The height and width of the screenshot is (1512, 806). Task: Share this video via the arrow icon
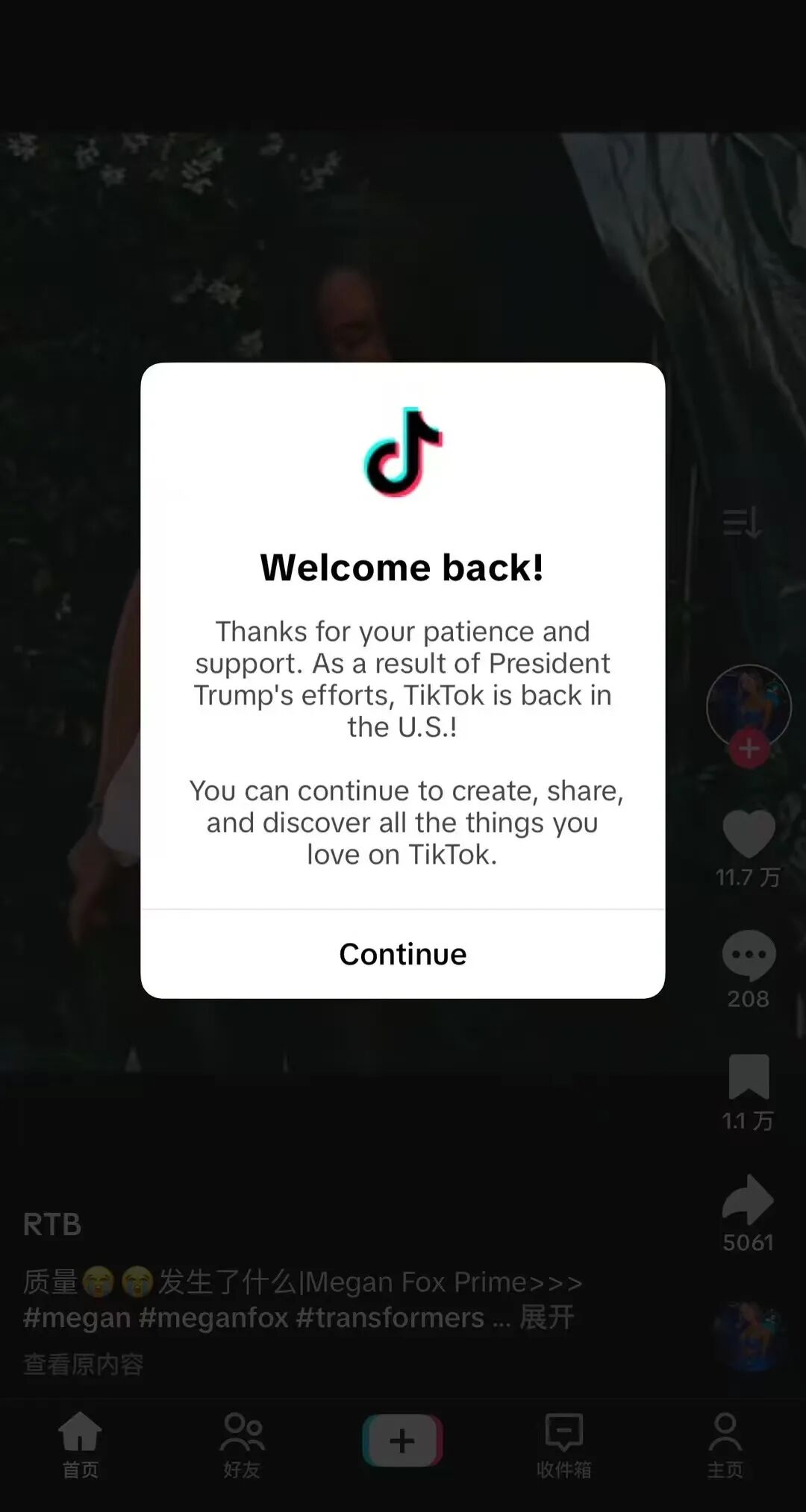point(749,1199)
